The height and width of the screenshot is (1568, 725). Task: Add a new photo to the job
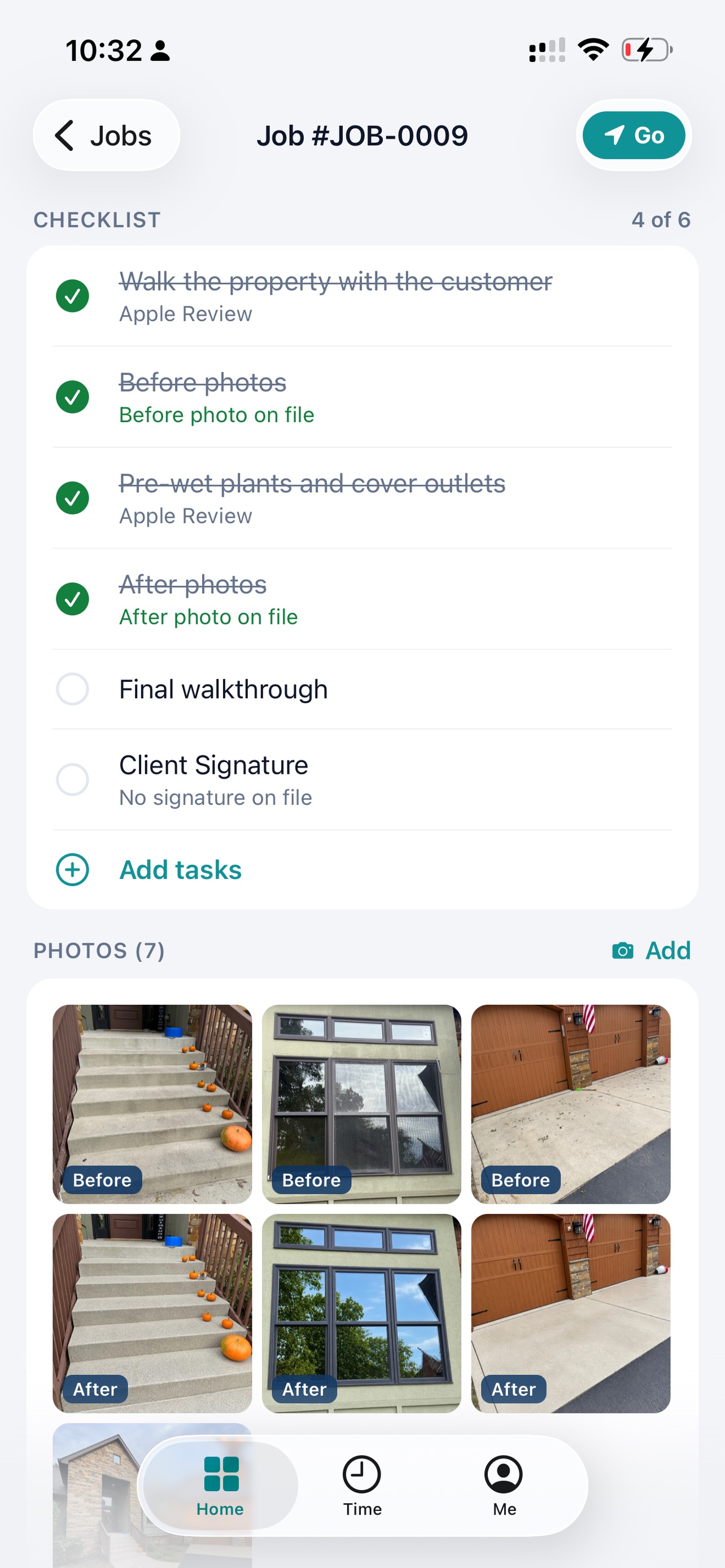650,951
